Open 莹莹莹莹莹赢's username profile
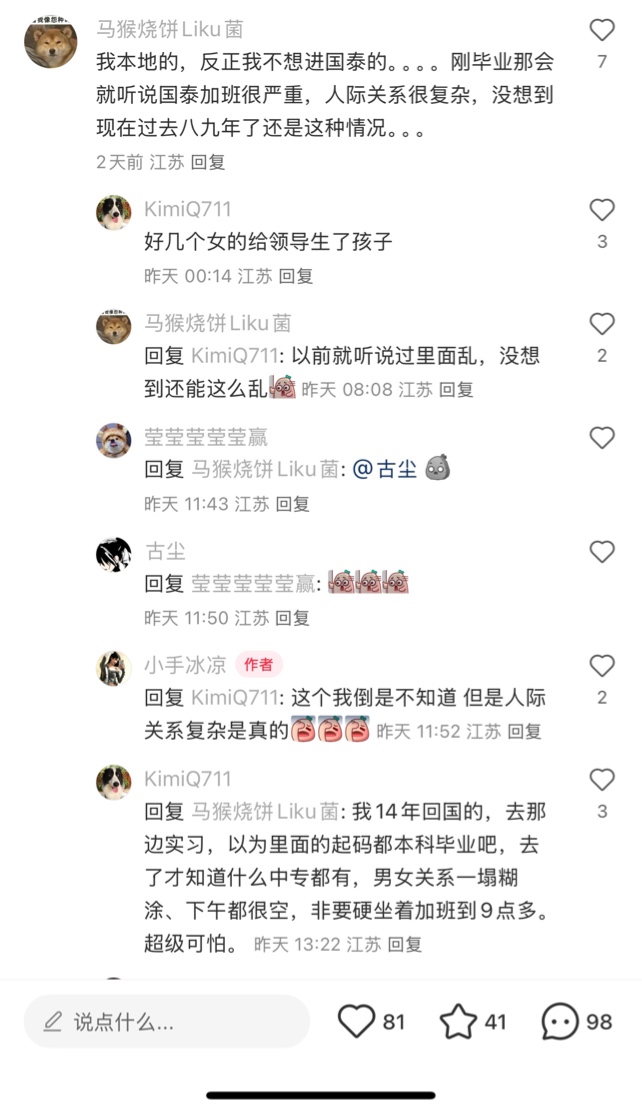The image size is (642, 1112). (205, 437)
